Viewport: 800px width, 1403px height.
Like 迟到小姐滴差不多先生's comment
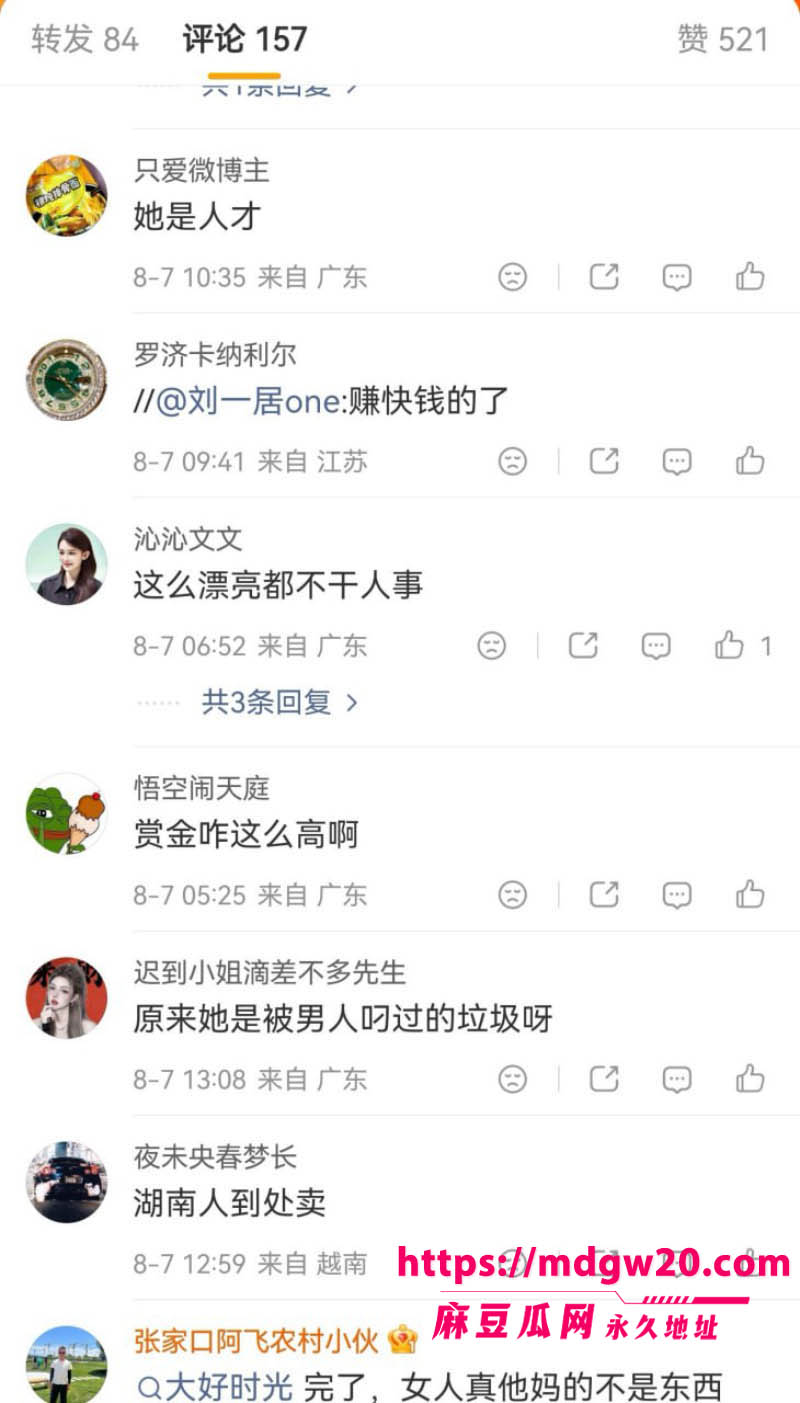coord(750,1079)
